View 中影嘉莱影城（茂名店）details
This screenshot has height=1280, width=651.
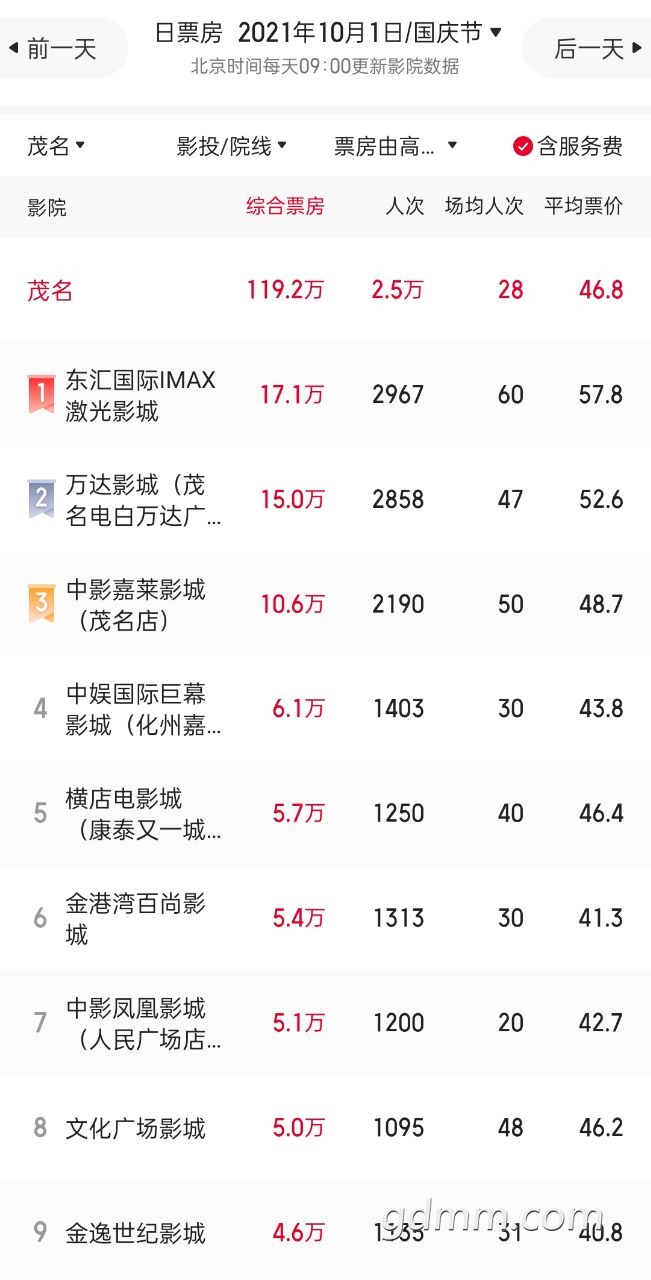[x=325, y=604]
